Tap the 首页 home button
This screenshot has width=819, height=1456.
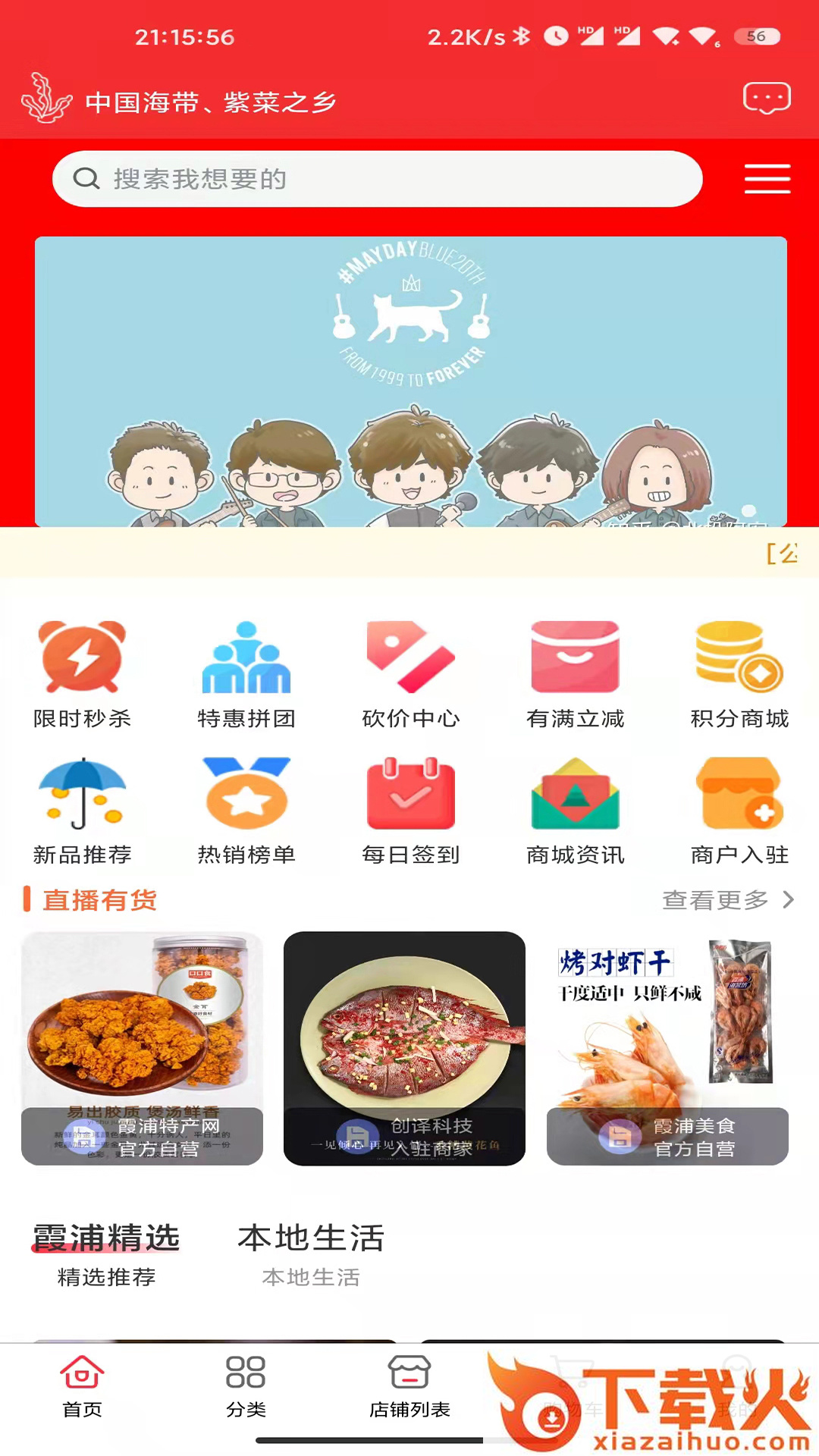click(x=81, y=1389)
